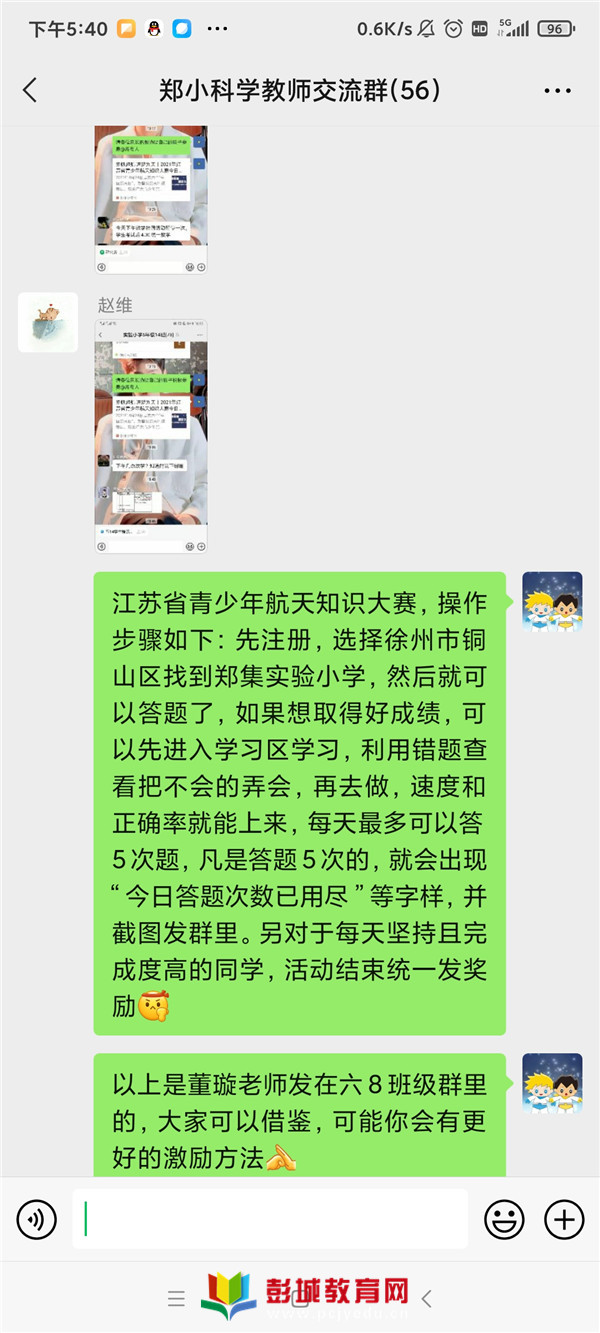The height and width of the screenshot is (1333, 600).
Task: Open group chat info menu
Action: point(557,90)
